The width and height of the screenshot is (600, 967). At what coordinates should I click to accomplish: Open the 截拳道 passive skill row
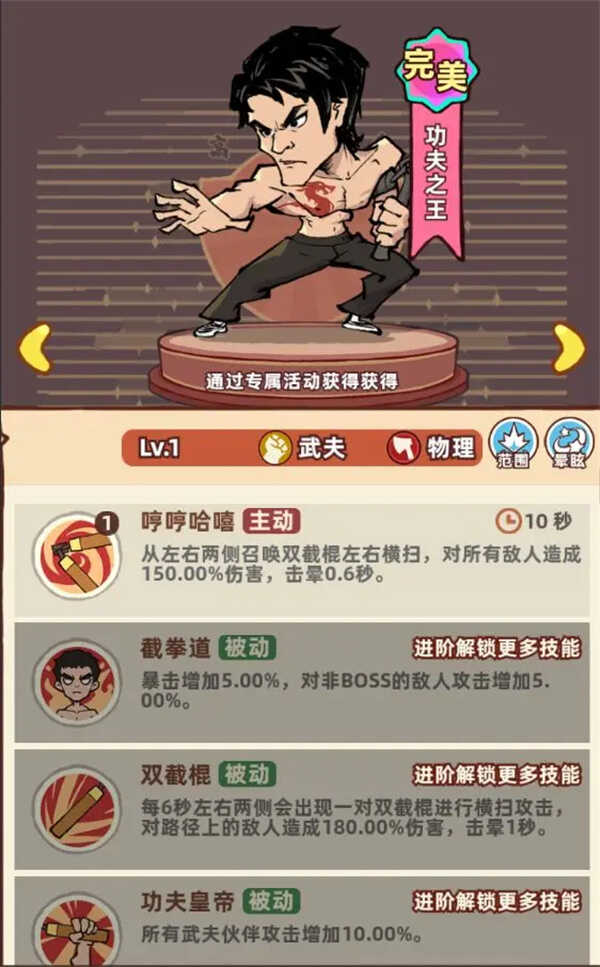click(x=300, y=681)
